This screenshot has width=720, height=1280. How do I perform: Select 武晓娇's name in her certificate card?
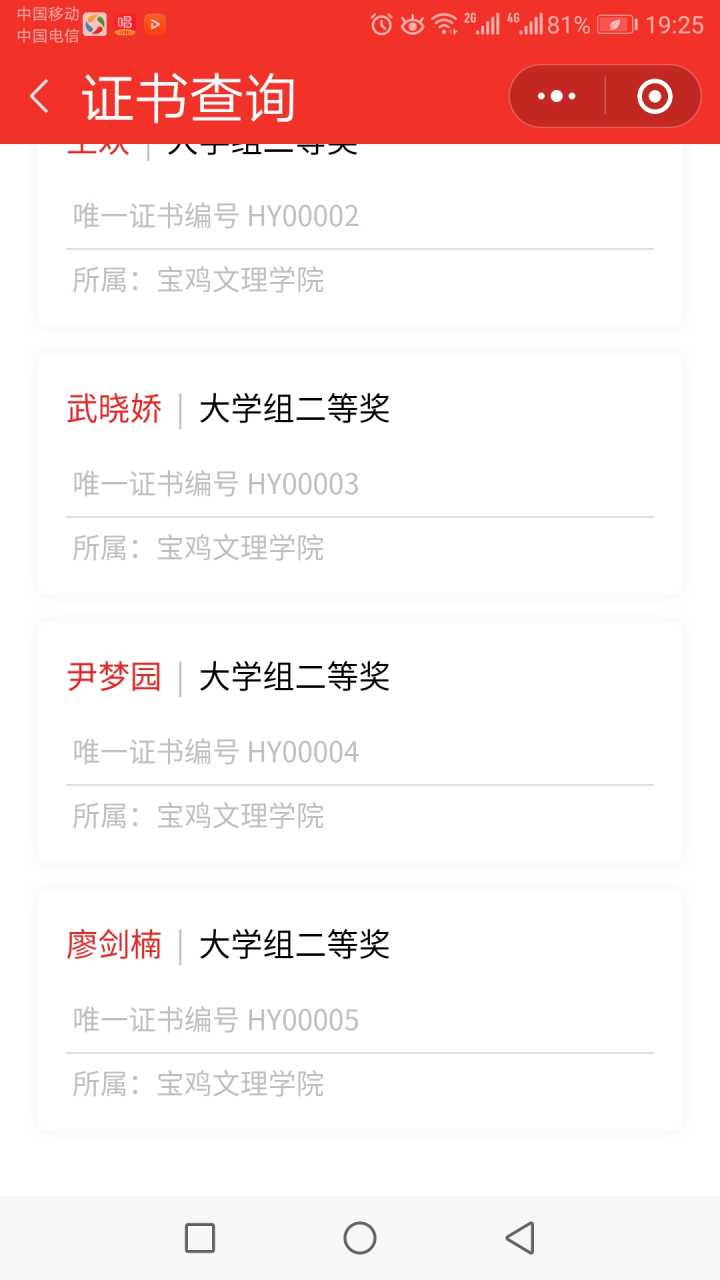click(113, 409)
